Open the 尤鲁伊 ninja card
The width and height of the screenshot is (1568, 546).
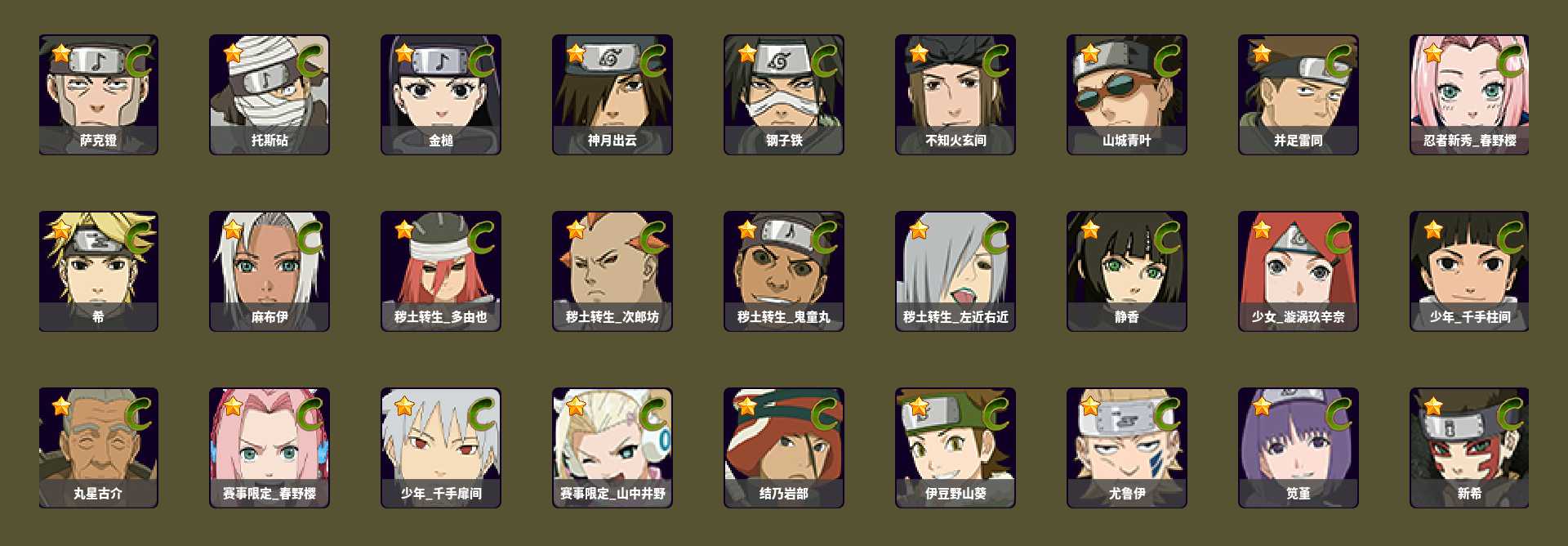[x=1126, y=447]
